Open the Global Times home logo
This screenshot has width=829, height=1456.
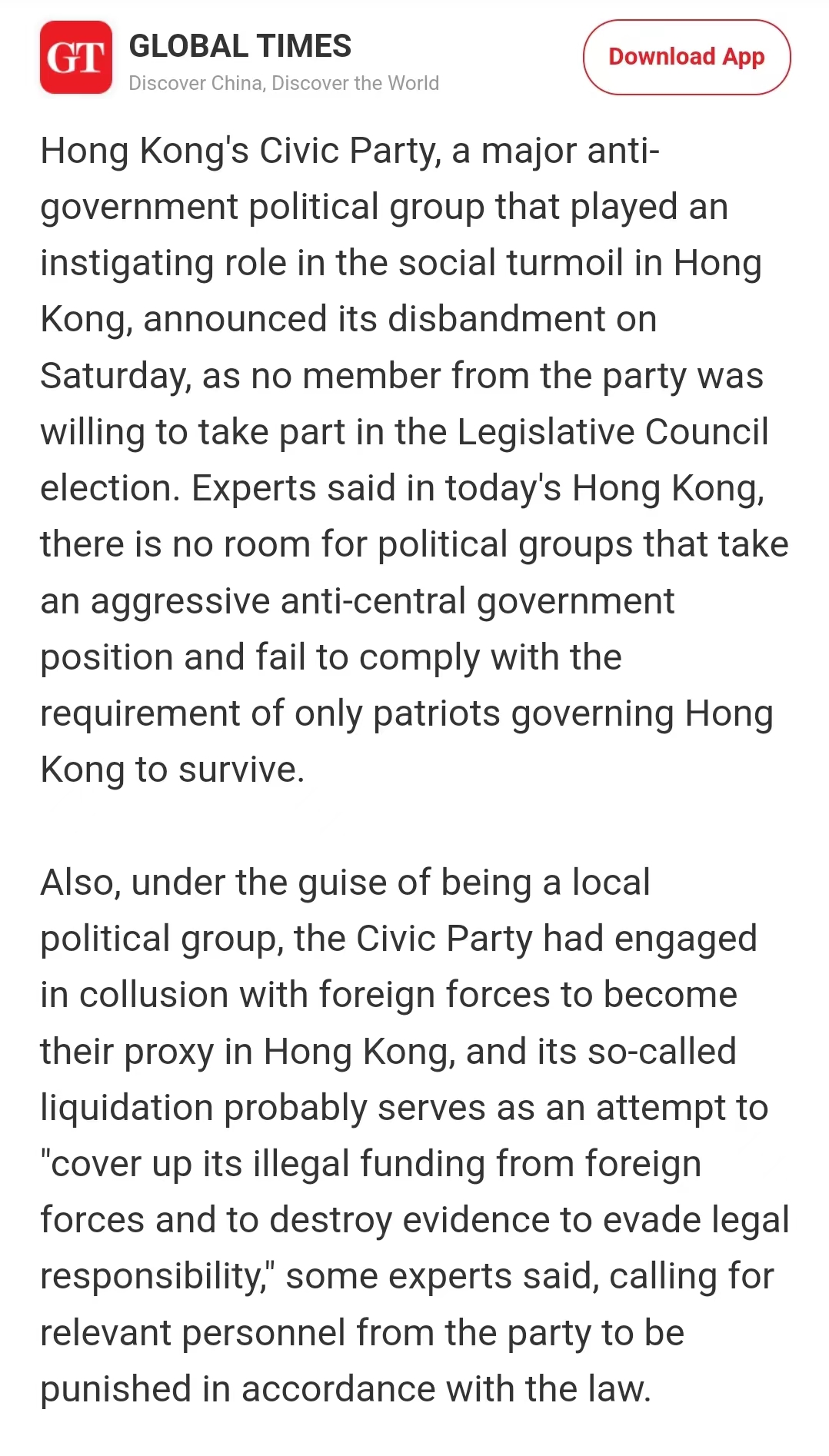pos(76,58)
